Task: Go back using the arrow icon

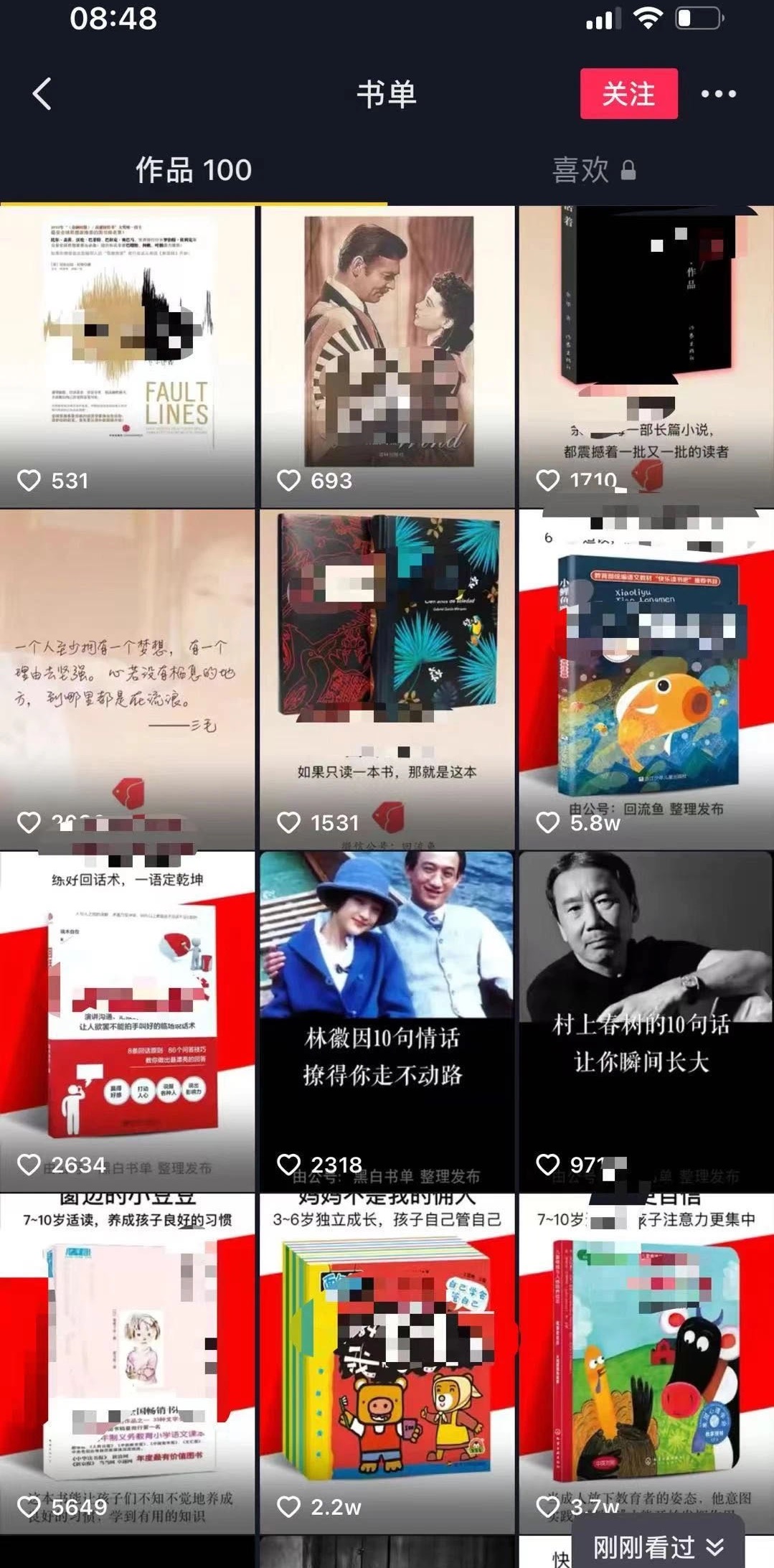Action: coord(42,94)
